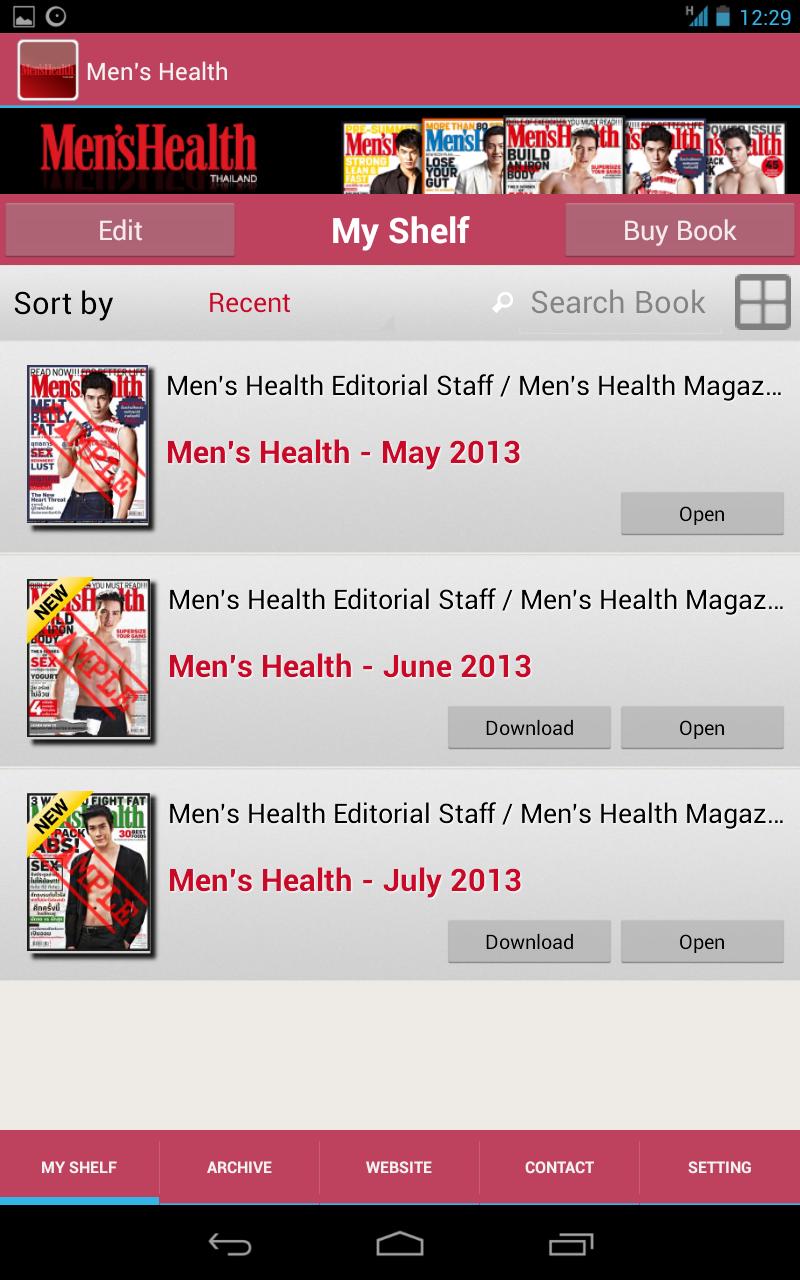Tap the search magnifier icon
This screenshot has height=1280, width=800.
(x=503, y=301)
